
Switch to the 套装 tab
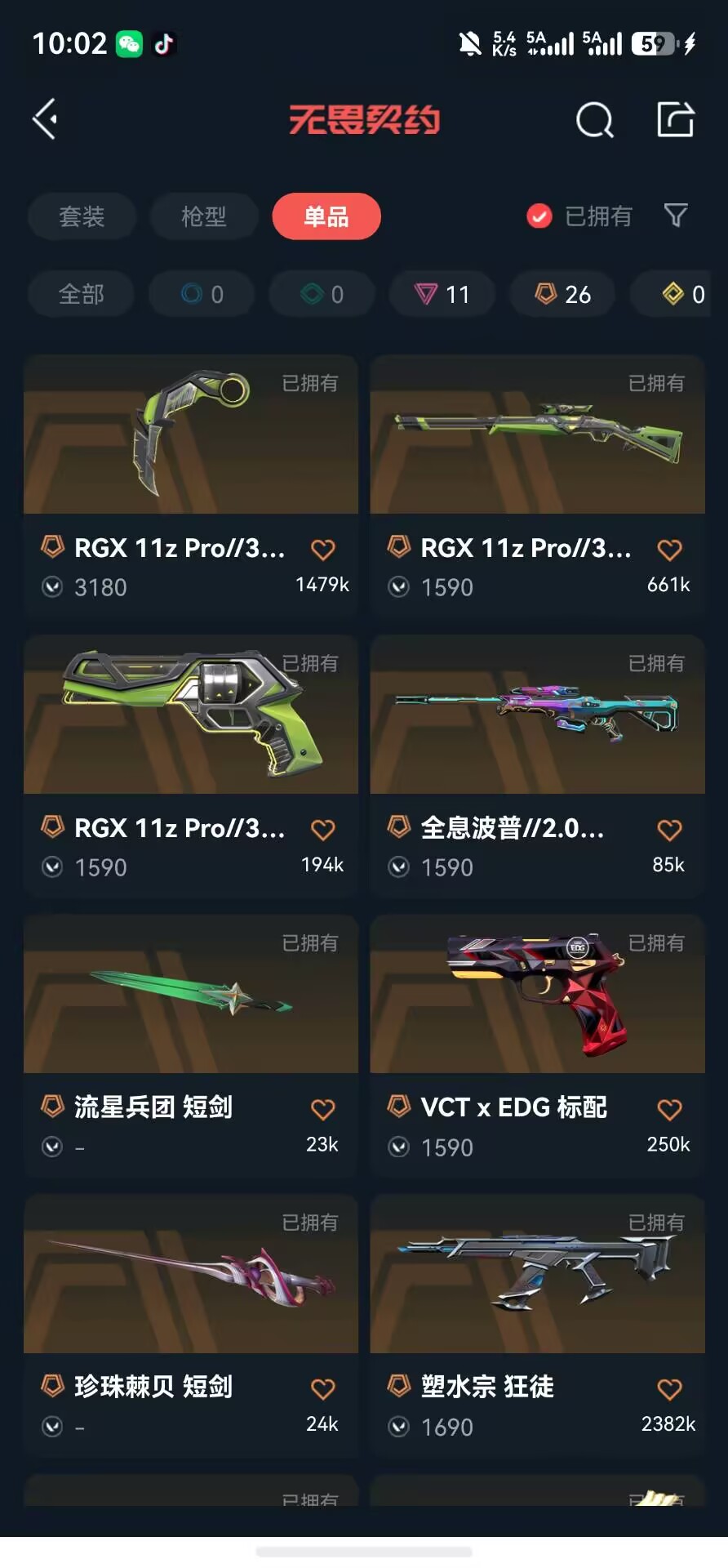click(82, 216)
